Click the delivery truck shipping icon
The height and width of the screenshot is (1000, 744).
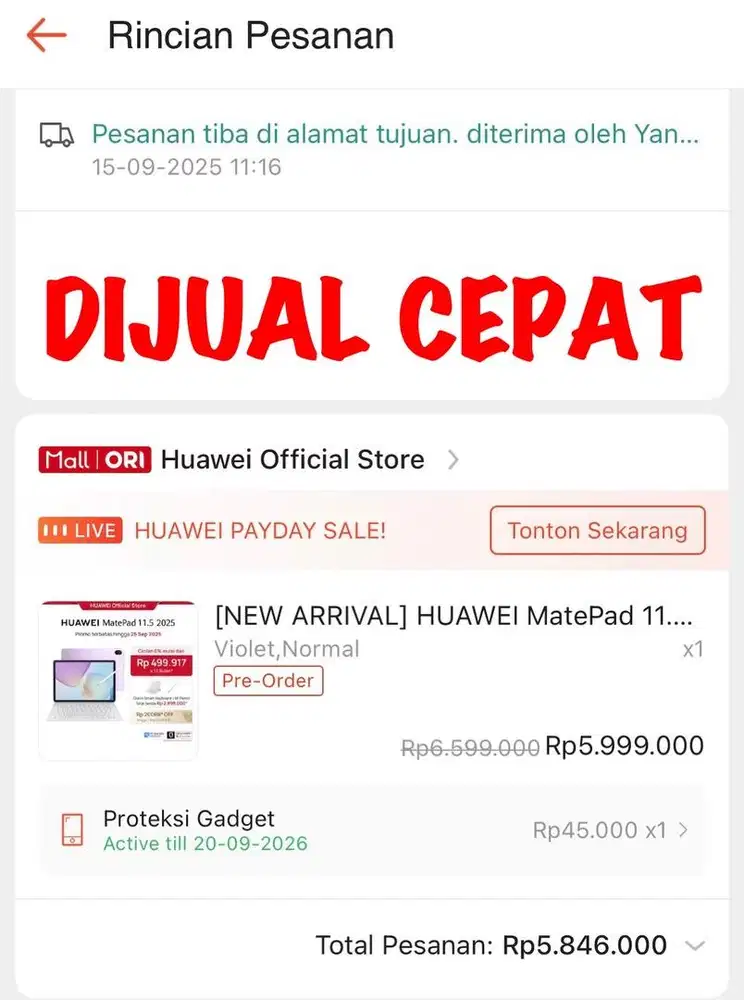(56, 136)
